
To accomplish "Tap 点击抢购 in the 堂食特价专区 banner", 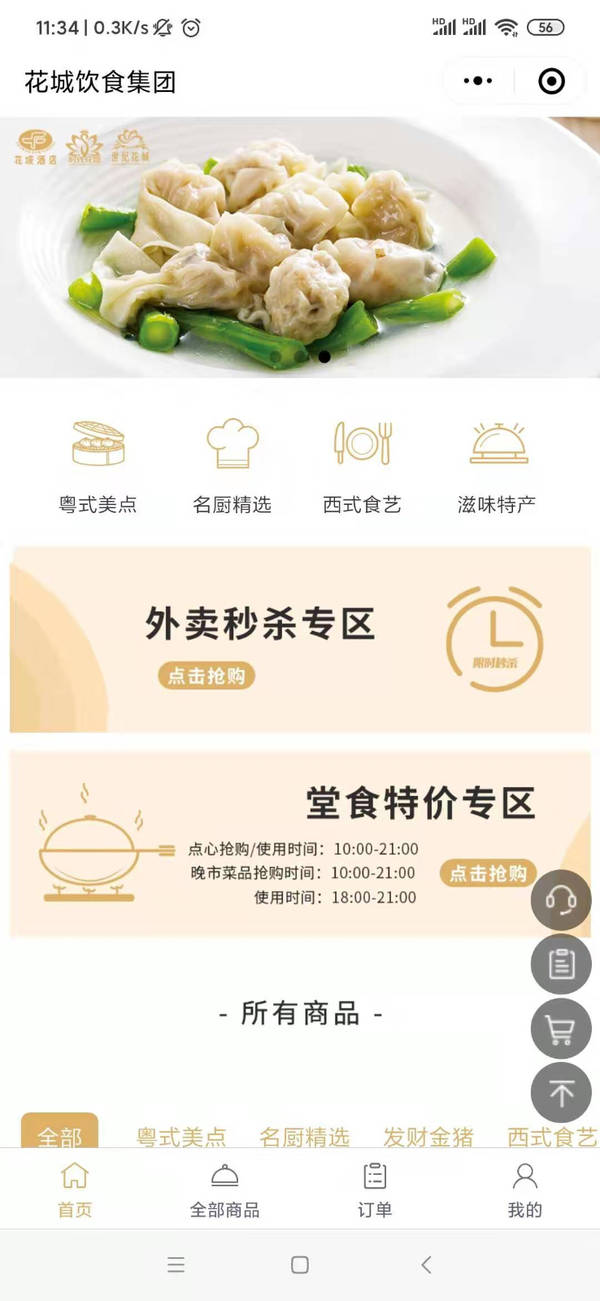I will tap(488, 873).
